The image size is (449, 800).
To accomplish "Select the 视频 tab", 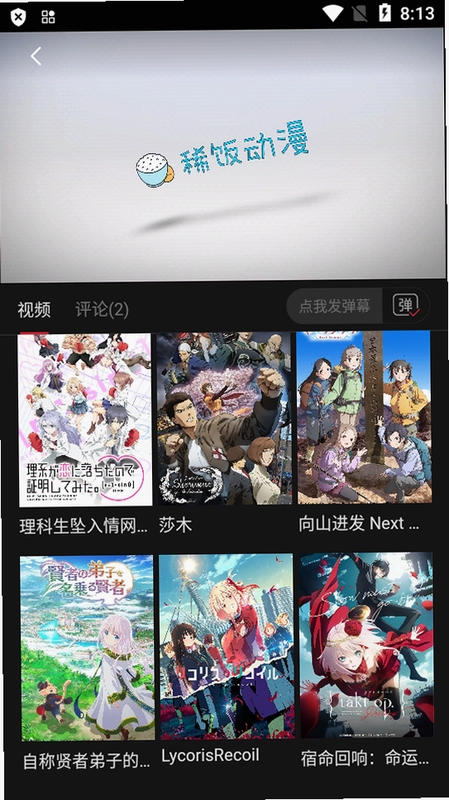I will 34,309.
